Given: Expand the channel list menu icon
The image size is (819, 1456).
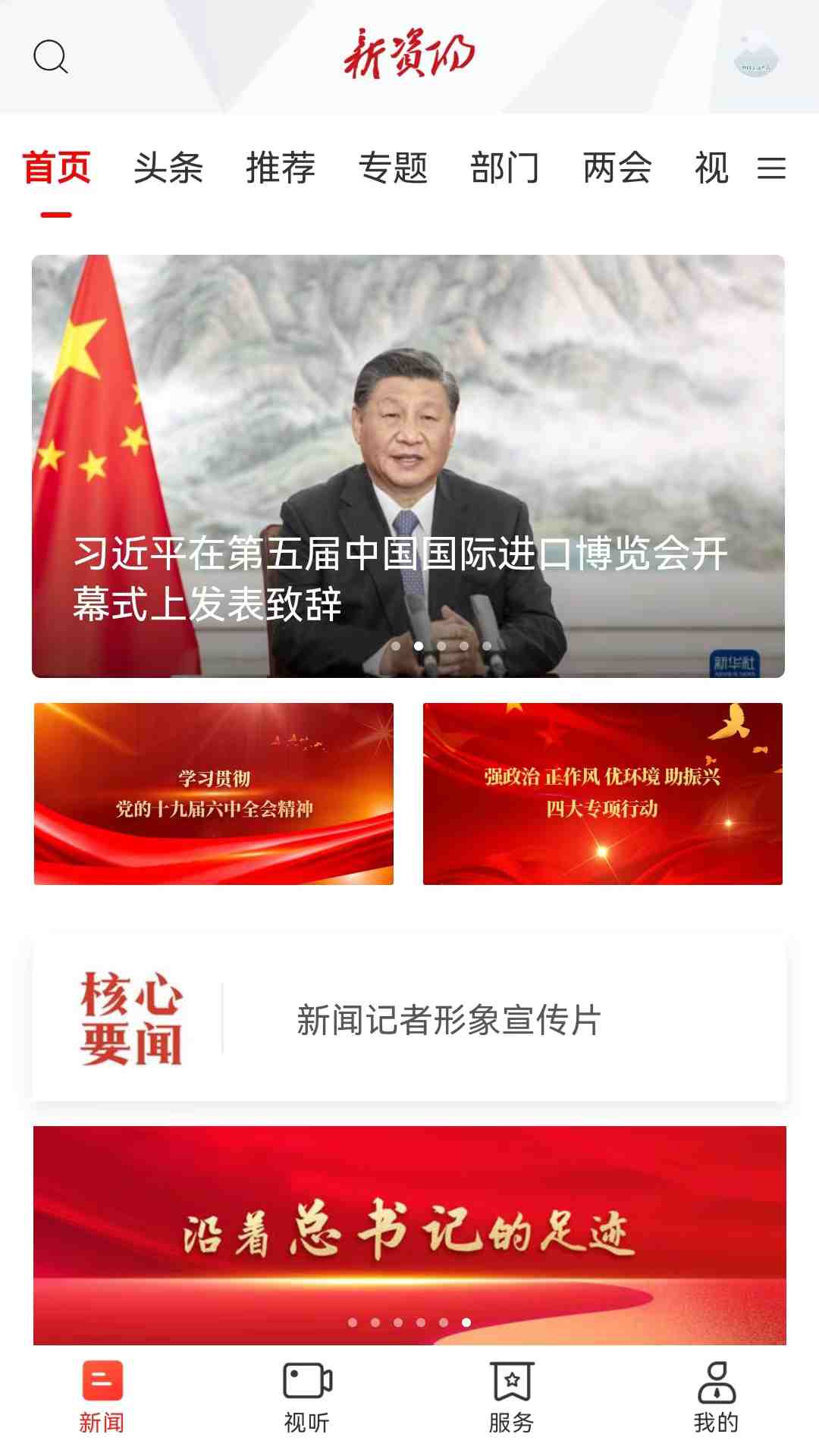Looking at the screenshot, I should (x=771, y=168).
